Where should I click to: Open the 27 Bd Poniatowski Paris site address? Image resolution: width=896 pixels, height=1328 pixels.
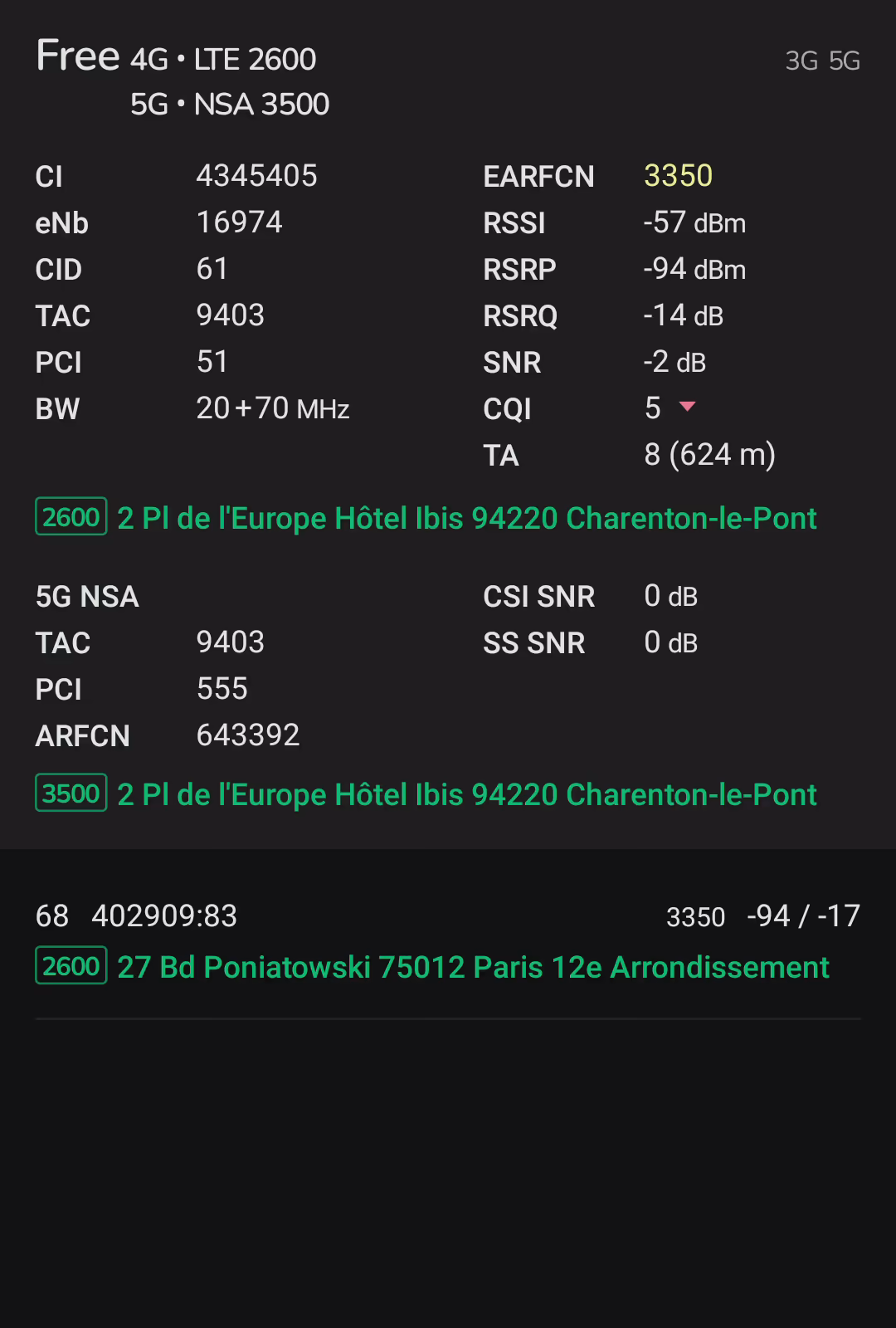(x=473, y=967)
